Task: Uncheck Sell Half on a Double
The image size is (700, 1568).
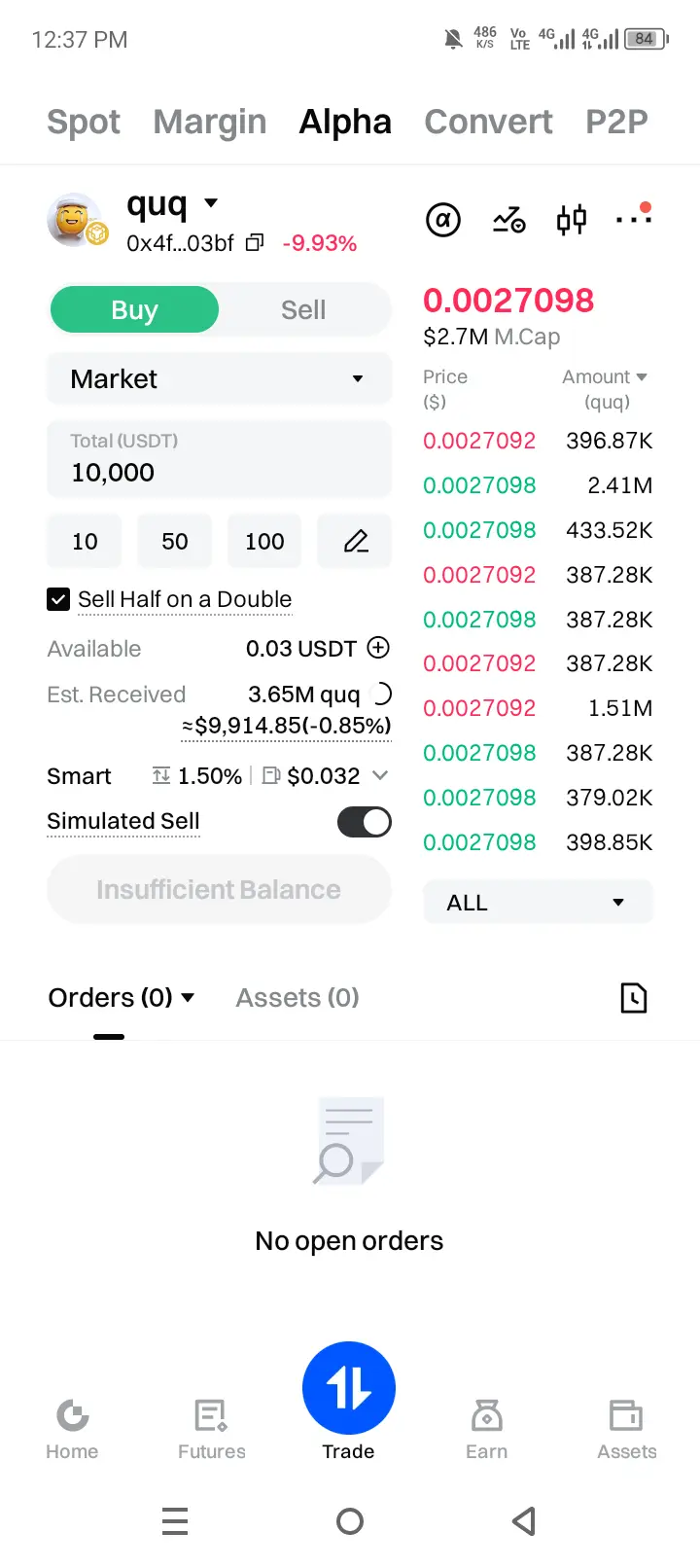Action: coord(58,599)
